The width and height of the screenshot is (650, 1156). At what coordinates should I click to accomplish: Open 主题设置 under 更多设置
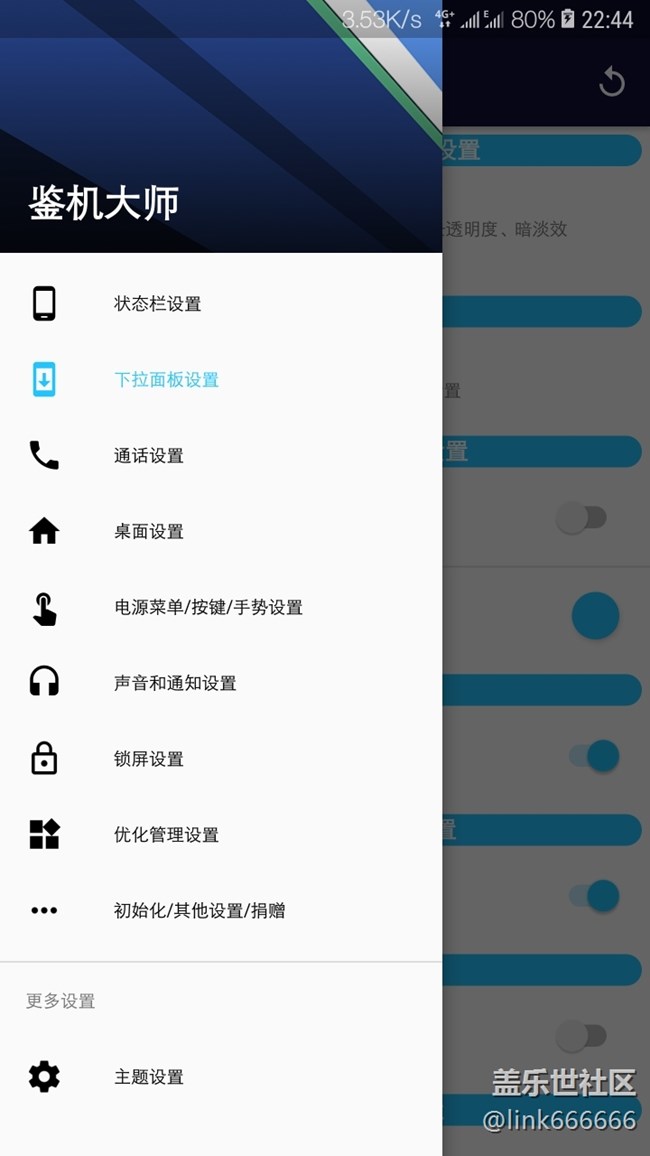coord(149,1077)
